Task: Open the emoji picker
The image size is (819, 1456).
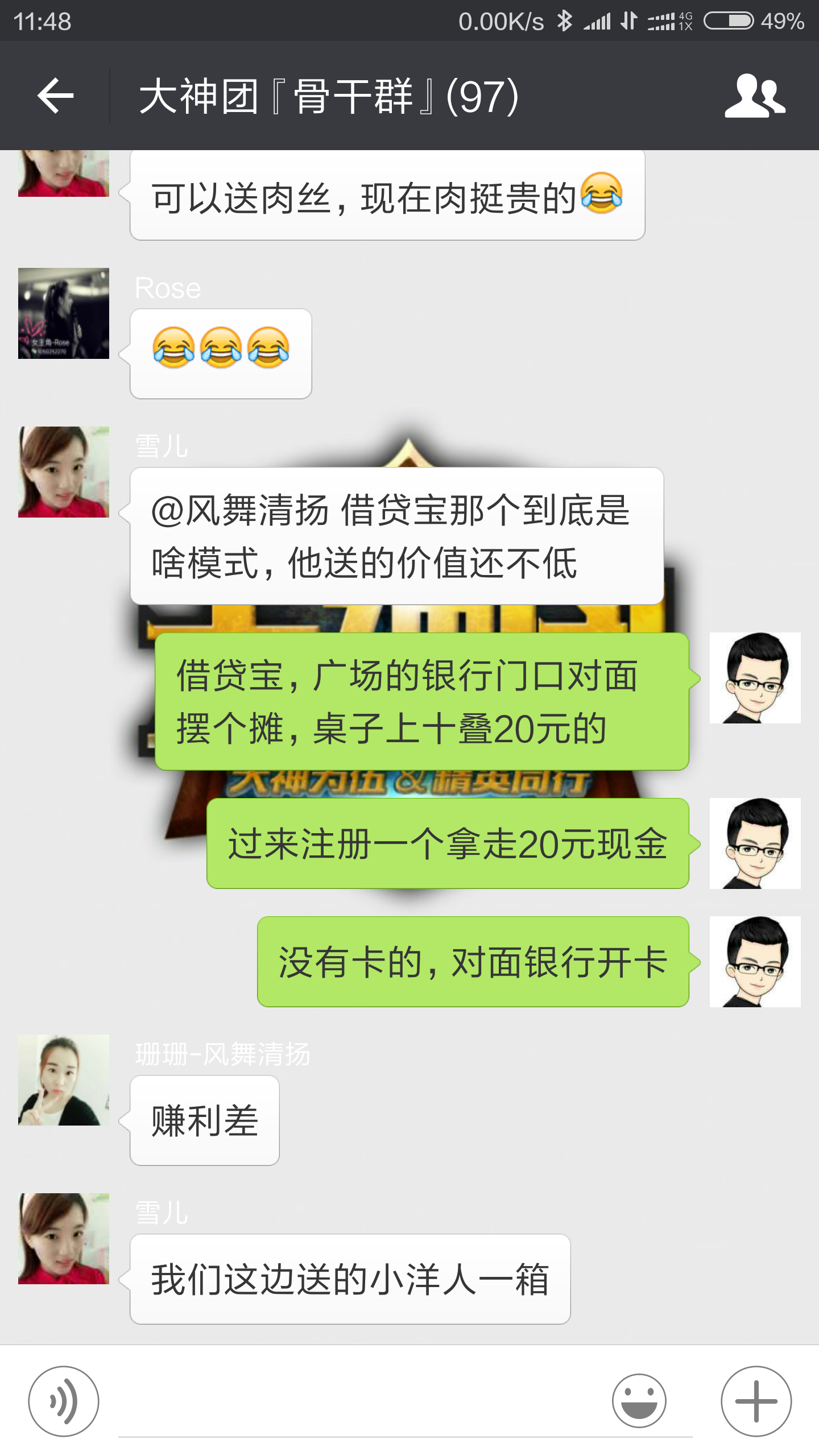Action: click(x=639, y=1401)
